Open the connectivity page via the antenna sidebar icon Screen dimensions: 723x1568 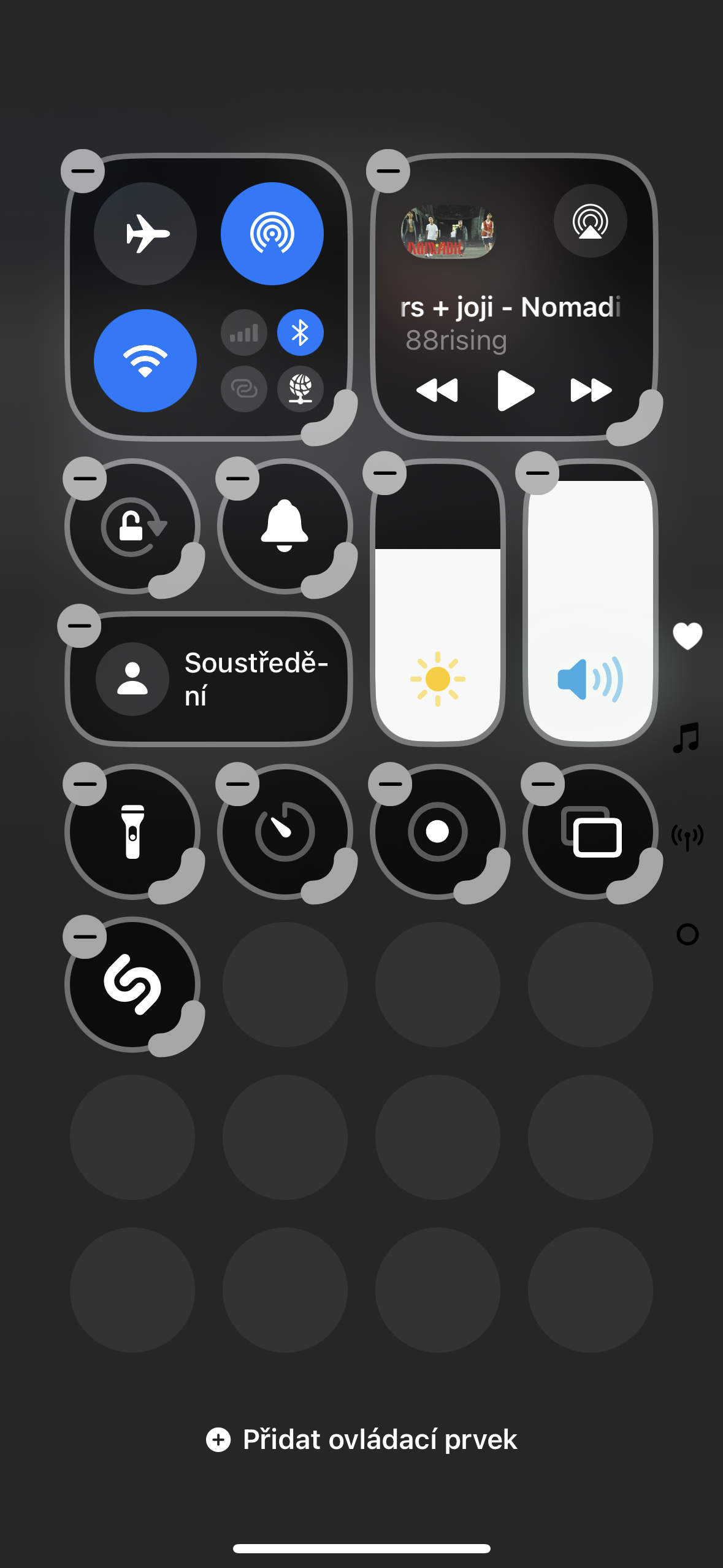688,834
